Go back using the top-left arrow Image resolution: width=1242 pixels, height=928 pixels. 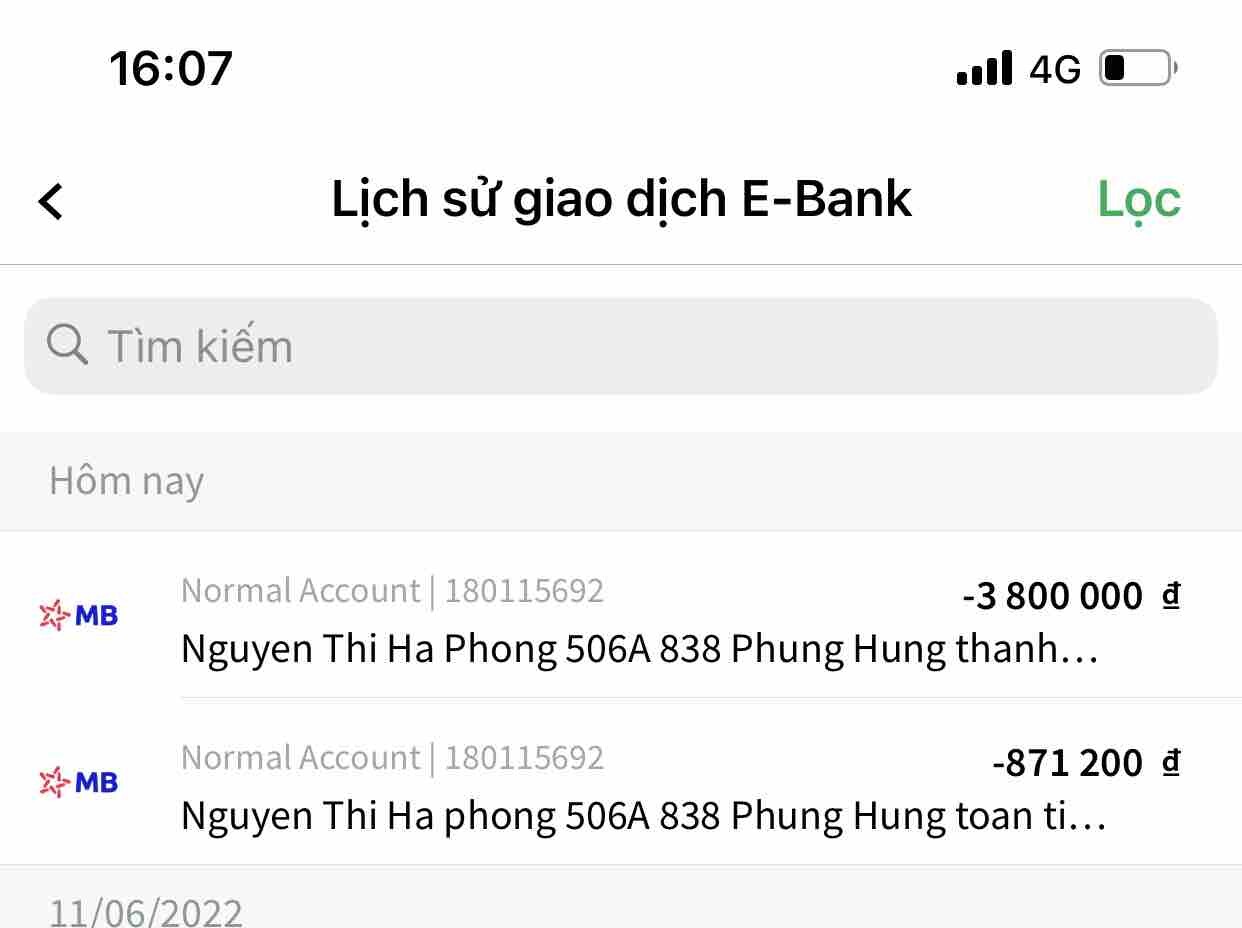tap(51, 201)
